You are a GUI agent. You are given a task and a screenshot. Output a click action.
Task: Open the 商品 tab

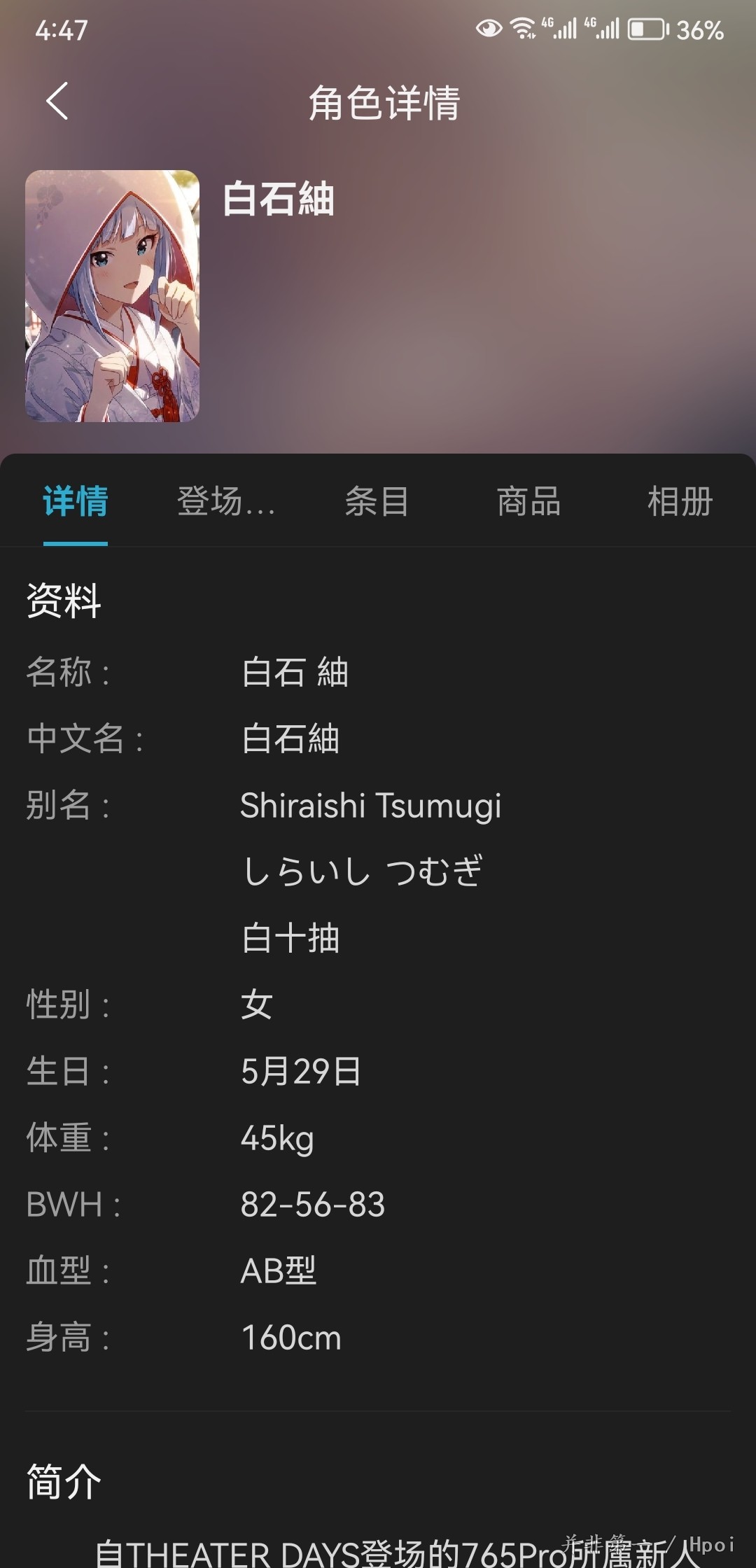(x=529, y=501)
